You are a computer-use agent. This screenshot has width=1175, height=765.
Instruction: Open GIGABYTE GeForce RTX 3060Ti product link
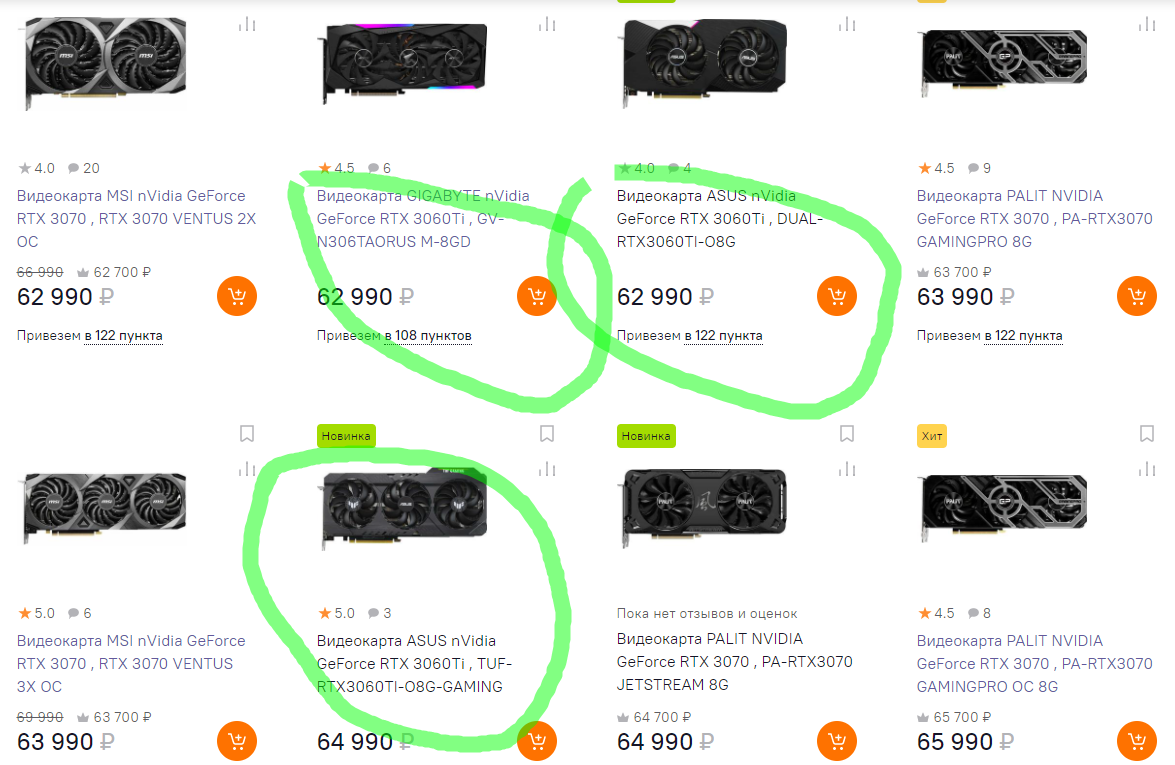423,218
